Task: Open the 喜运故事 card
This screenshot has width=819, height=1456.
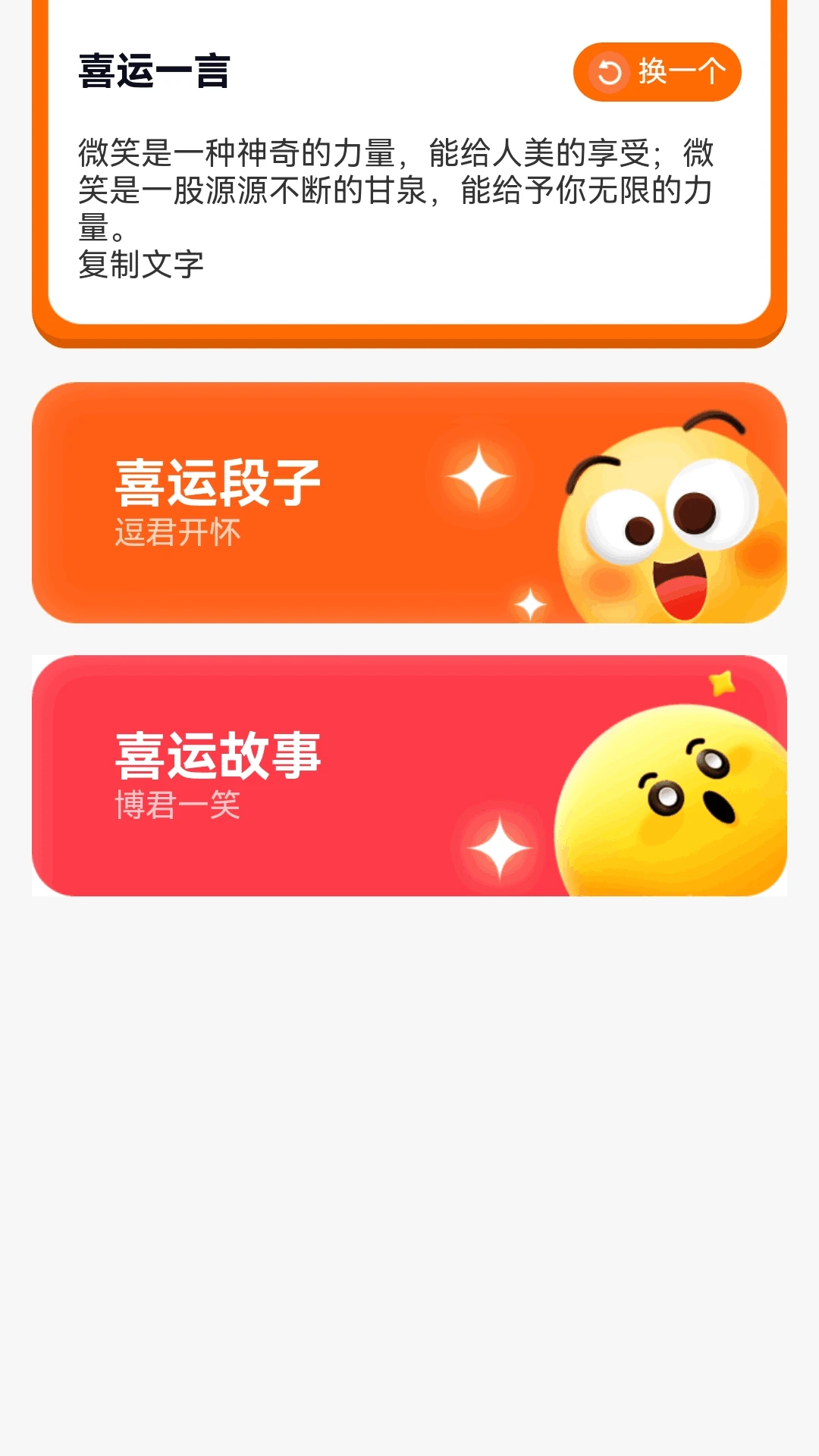Action: click(x=409, y=775)
